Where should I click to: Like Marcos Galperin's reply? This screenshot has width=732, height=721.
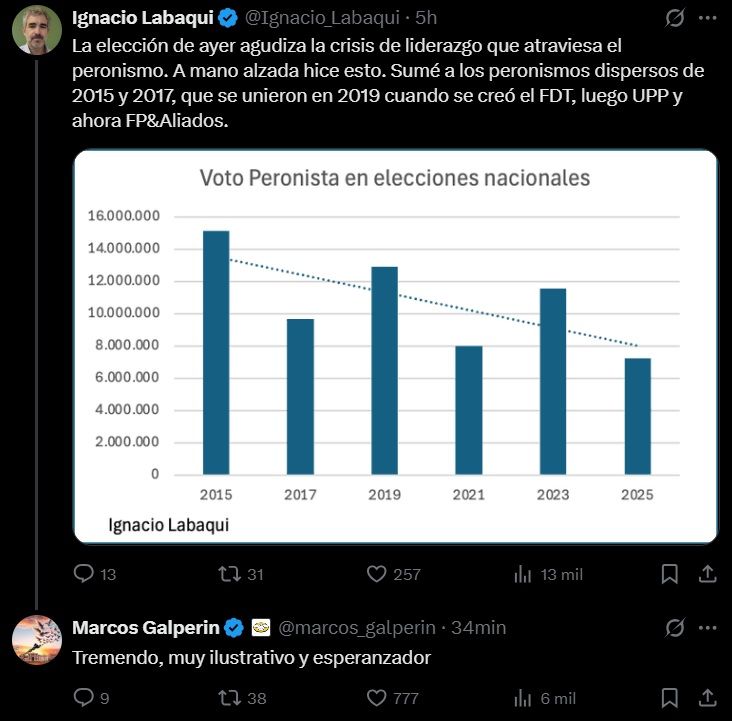376,698
